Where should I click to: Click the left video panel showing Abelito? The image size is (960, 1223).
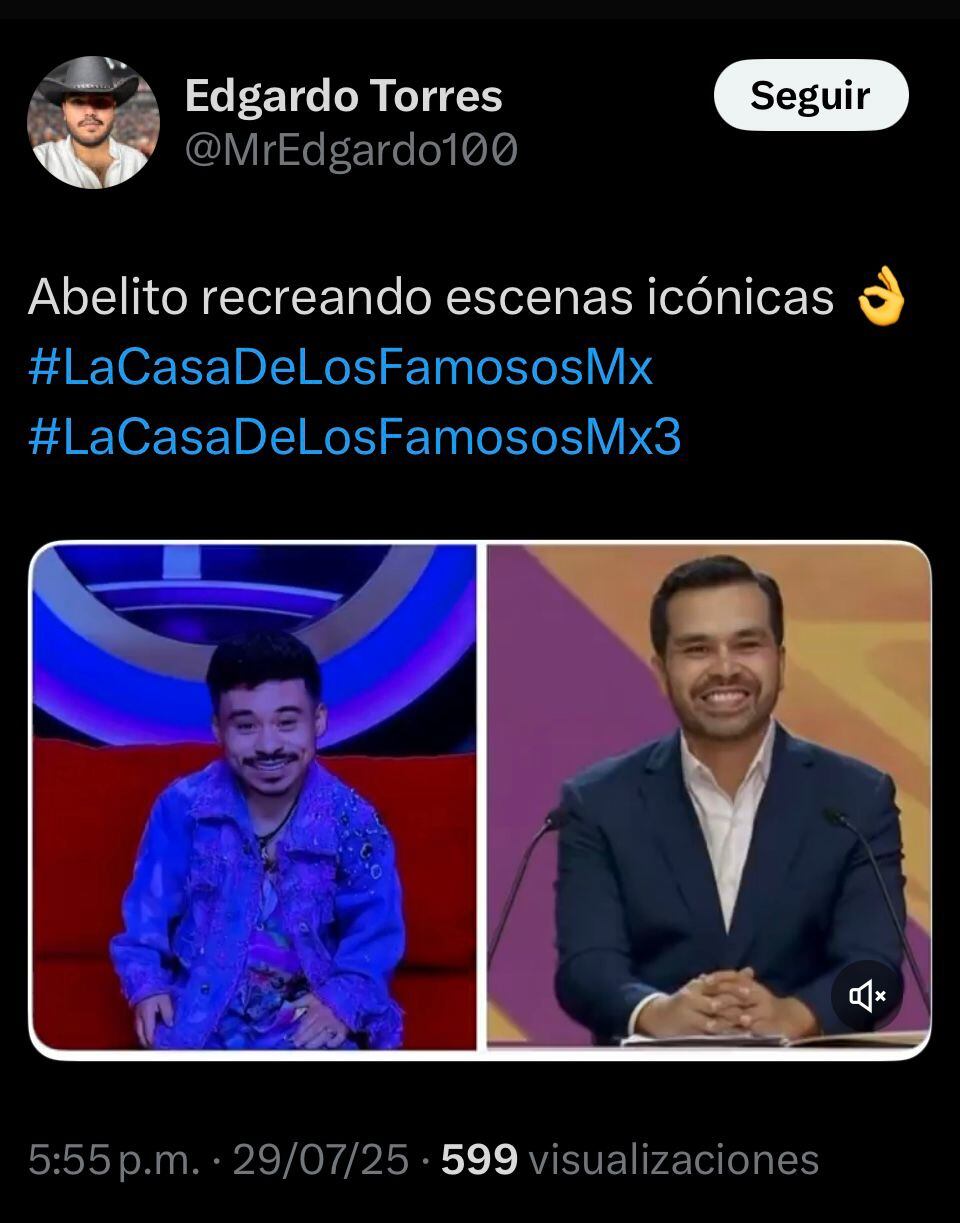point(258,796)
